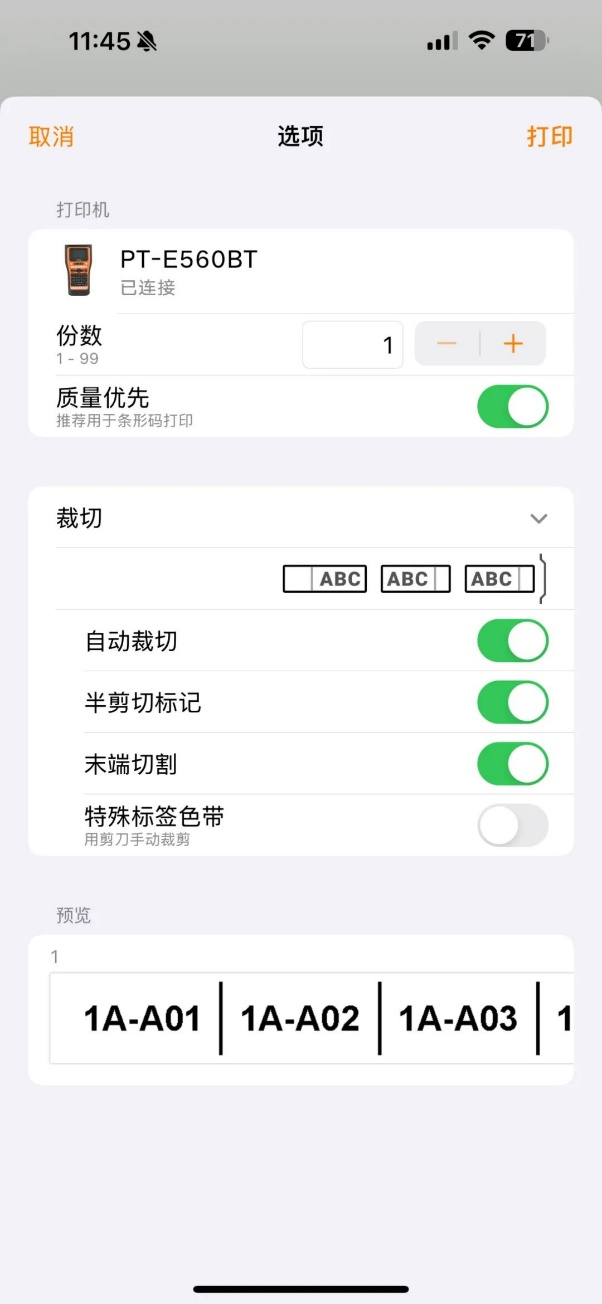Tap 取消 to cancel printing options
Viewport: 602px width, 1304px height.
[51, 137]
